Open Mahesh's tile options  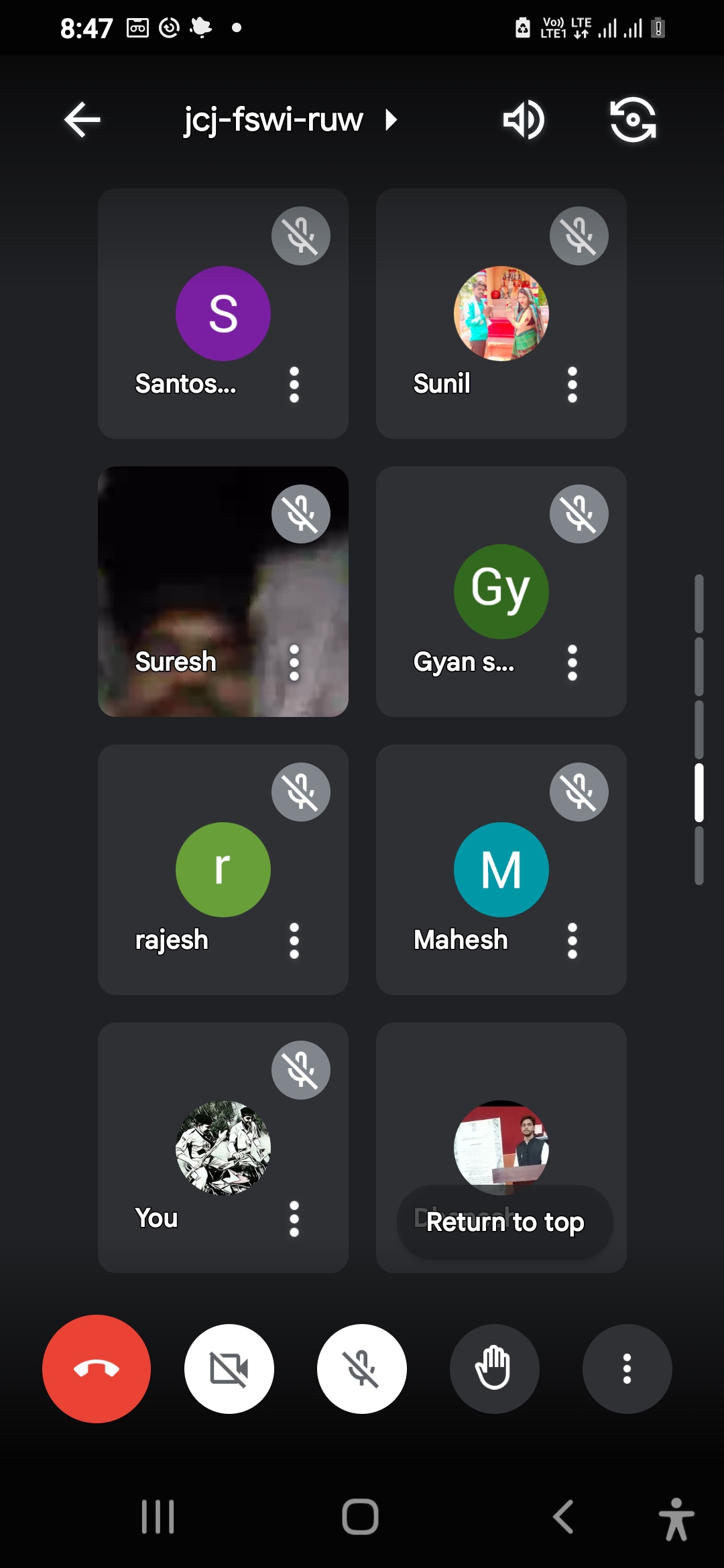572,941
